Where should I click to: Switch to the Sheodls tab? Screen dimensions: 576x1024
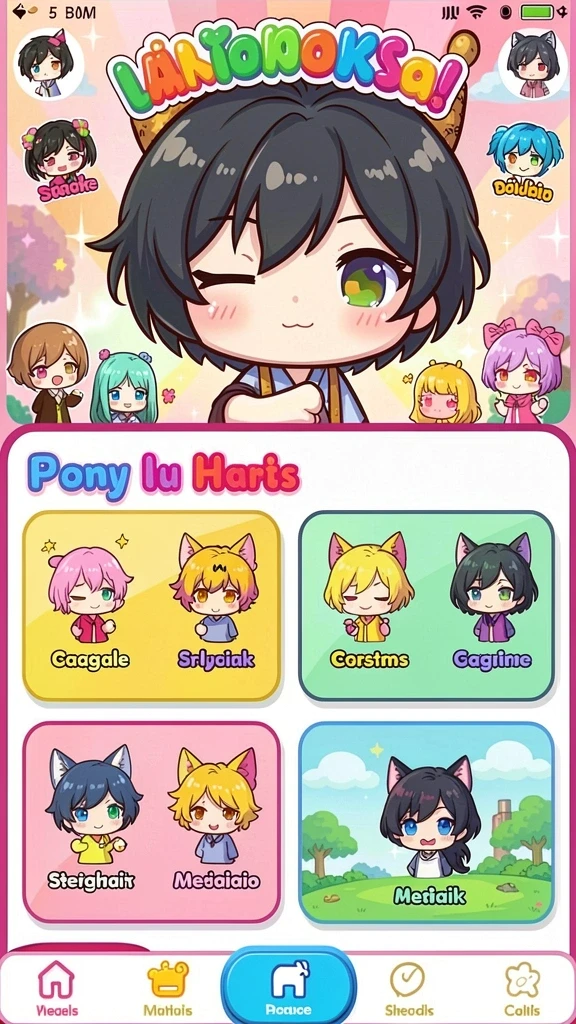point(409,988)
